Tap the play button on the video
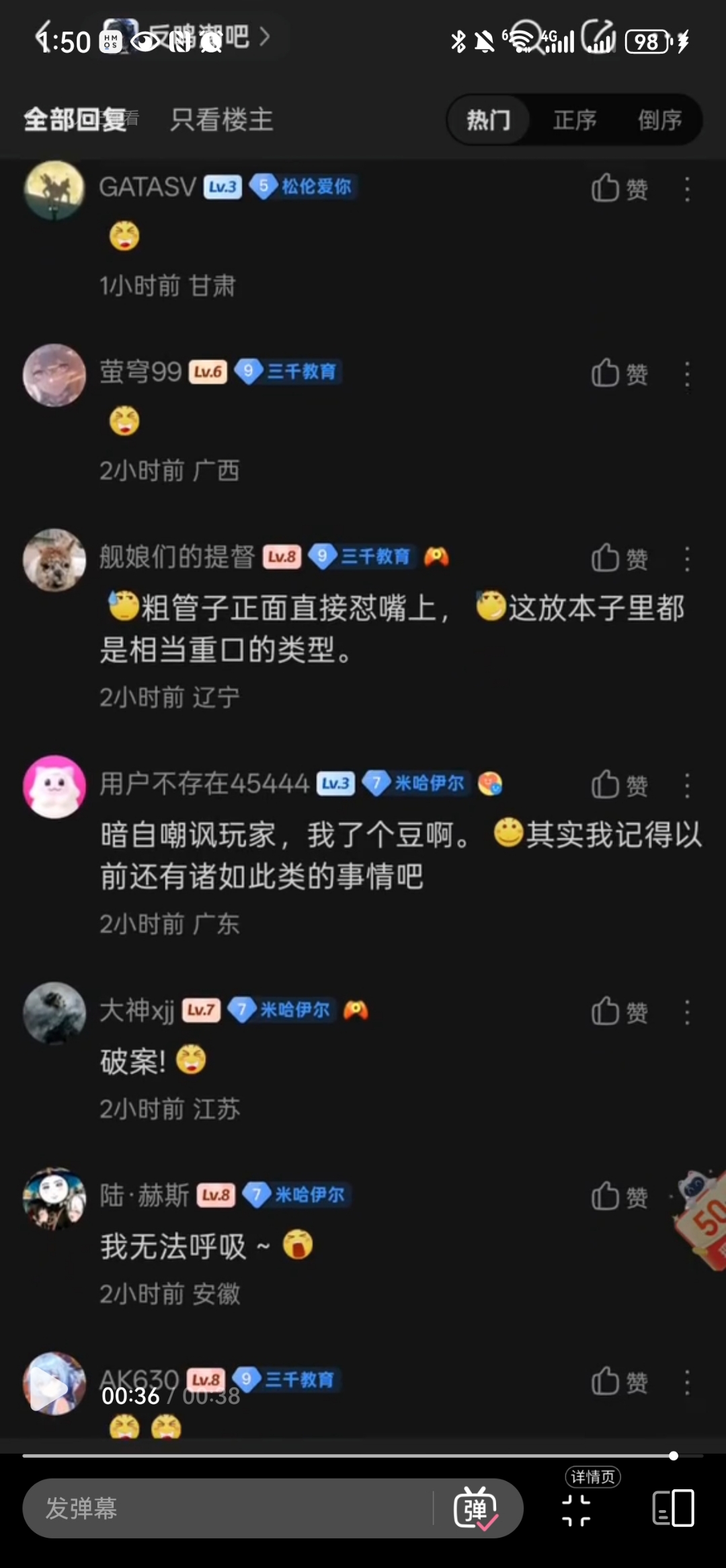 click(48, 1387)
